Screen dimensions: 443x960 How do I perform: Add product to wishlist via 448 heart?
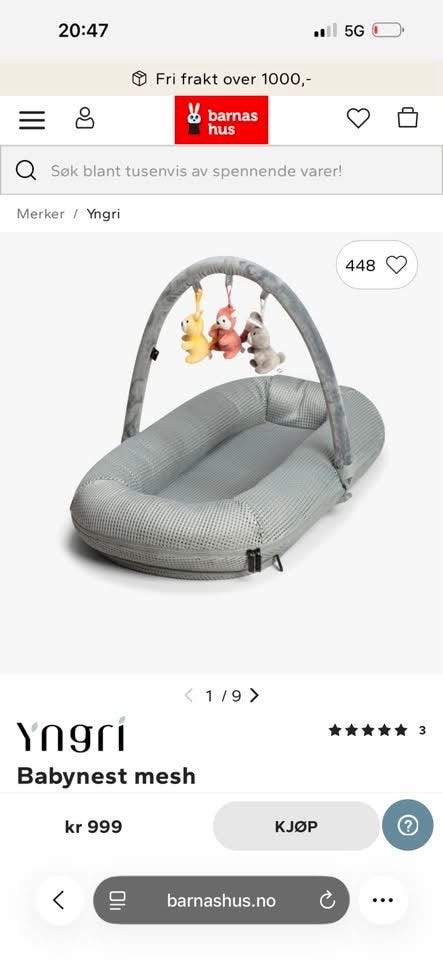pyautogui.click(x=377, y=265)
